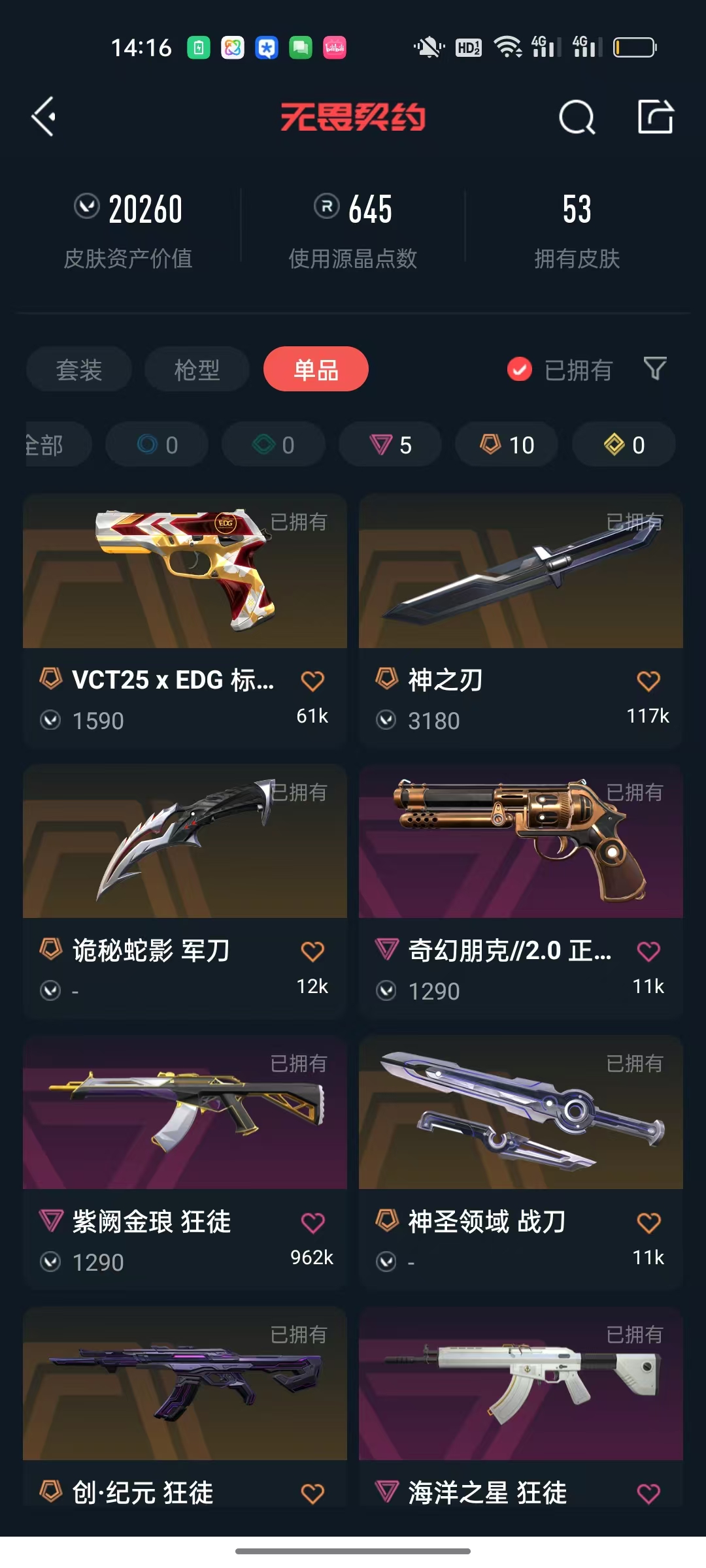Filter by purple tier chip showing 5
The width and height of the screenshot is (706, 1568).
coord(390,445)
